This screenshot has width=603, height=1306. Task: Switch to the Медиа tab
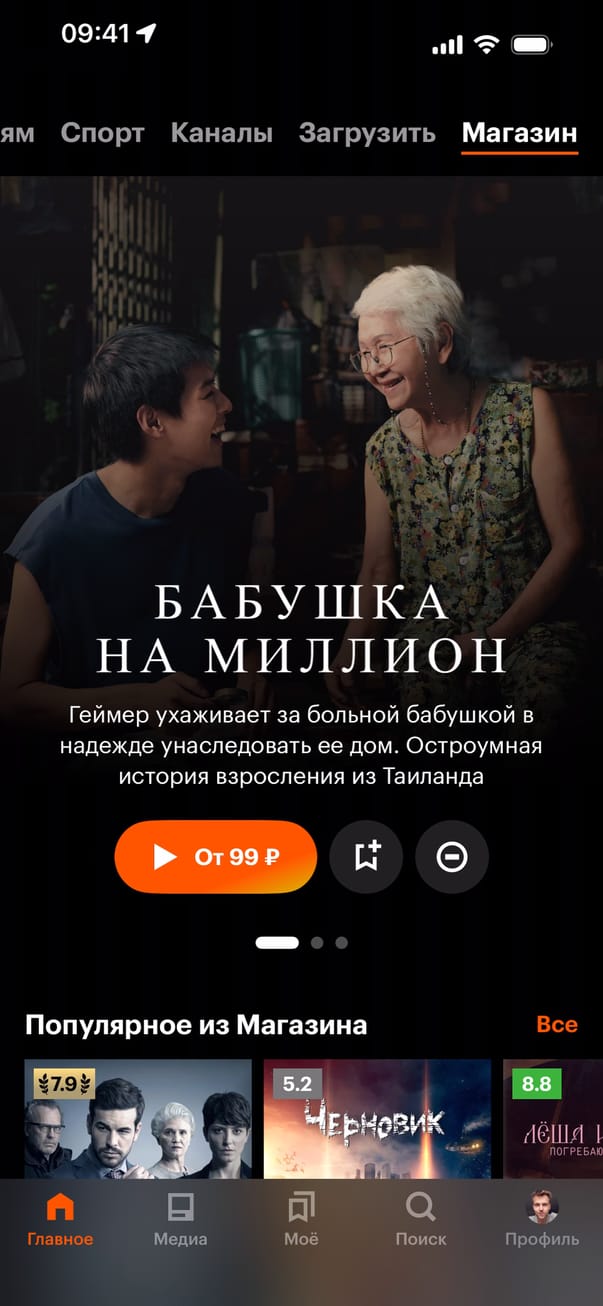(180, 1220)
